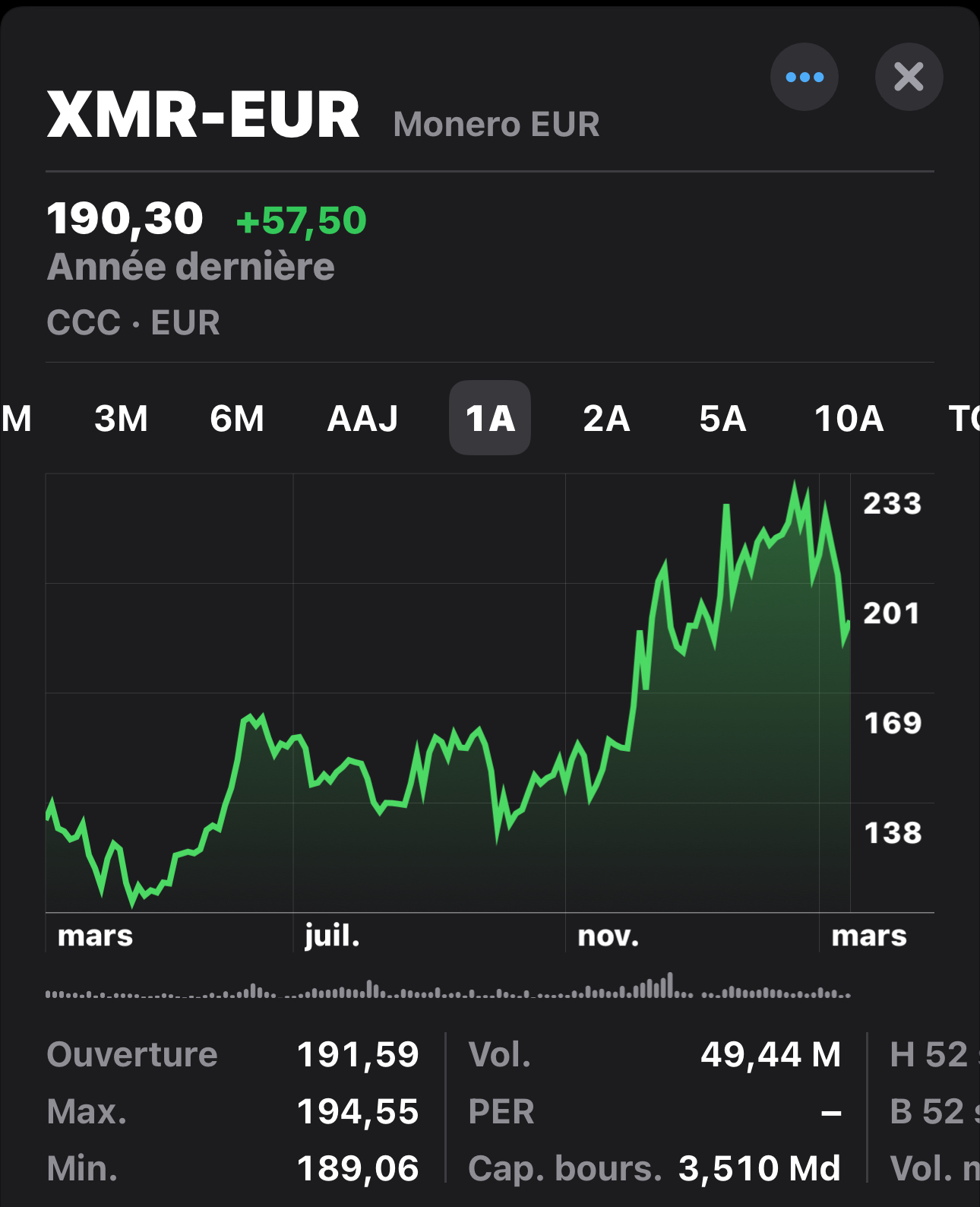Select the 1A one-year range
This screenshot has width=980, height=1207.
pyautogui.click(x=490, y=418)
